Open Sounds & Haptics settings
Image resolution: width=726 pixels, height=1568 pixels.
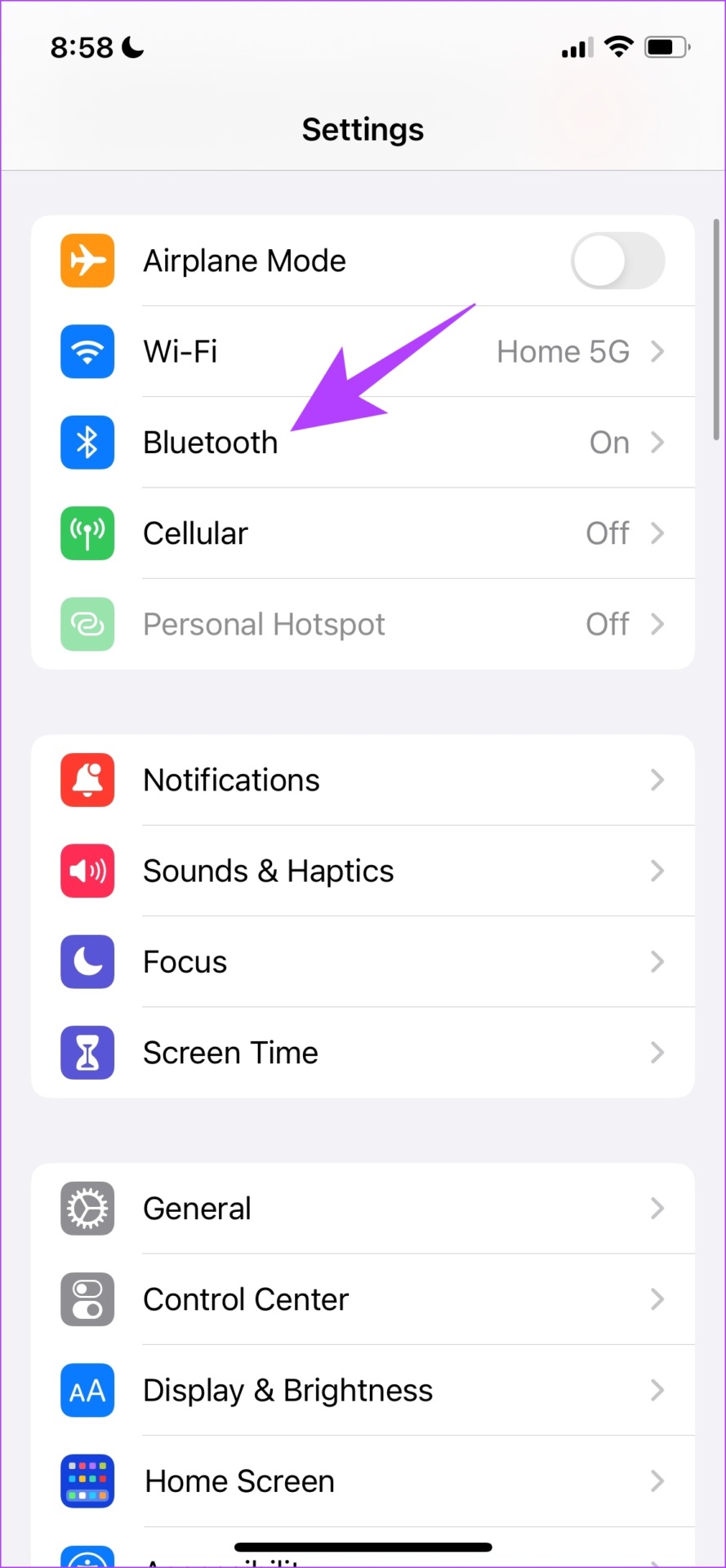tap(363, 871)
